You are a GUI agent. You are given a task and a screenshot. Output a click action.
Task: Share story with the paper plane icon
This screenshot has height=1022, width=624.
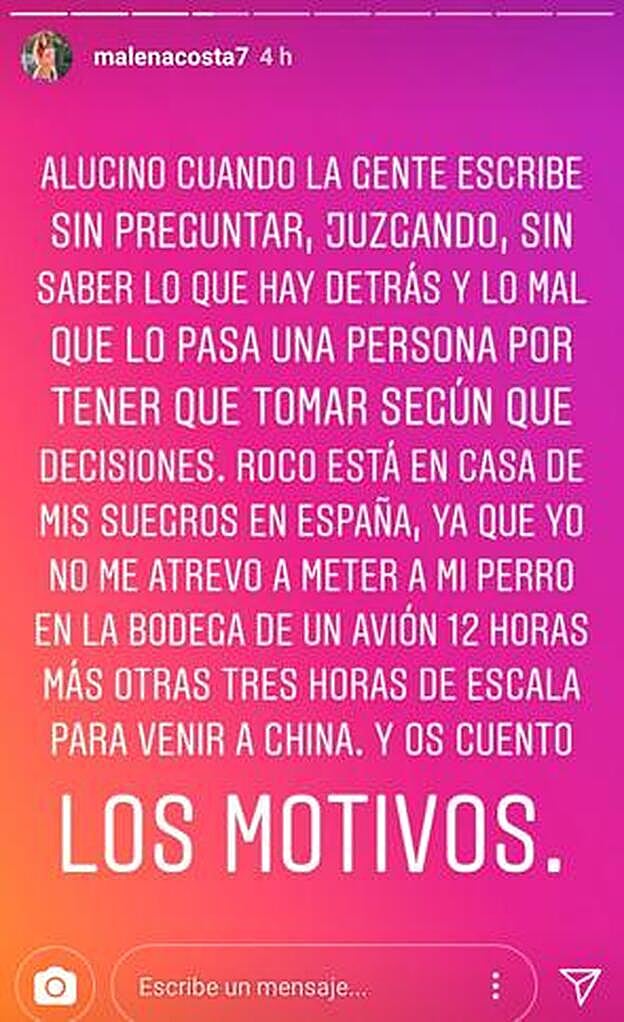[x=580, y=987]
